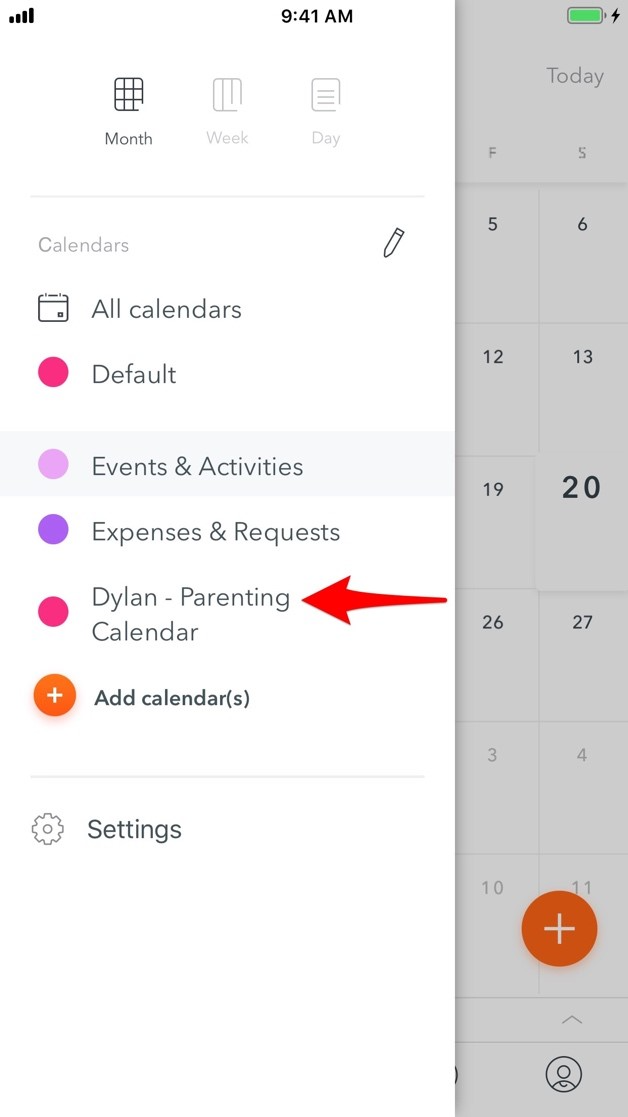The image size is (628, 1117).
Task: Show All calendars
Action: click(165, 309)
